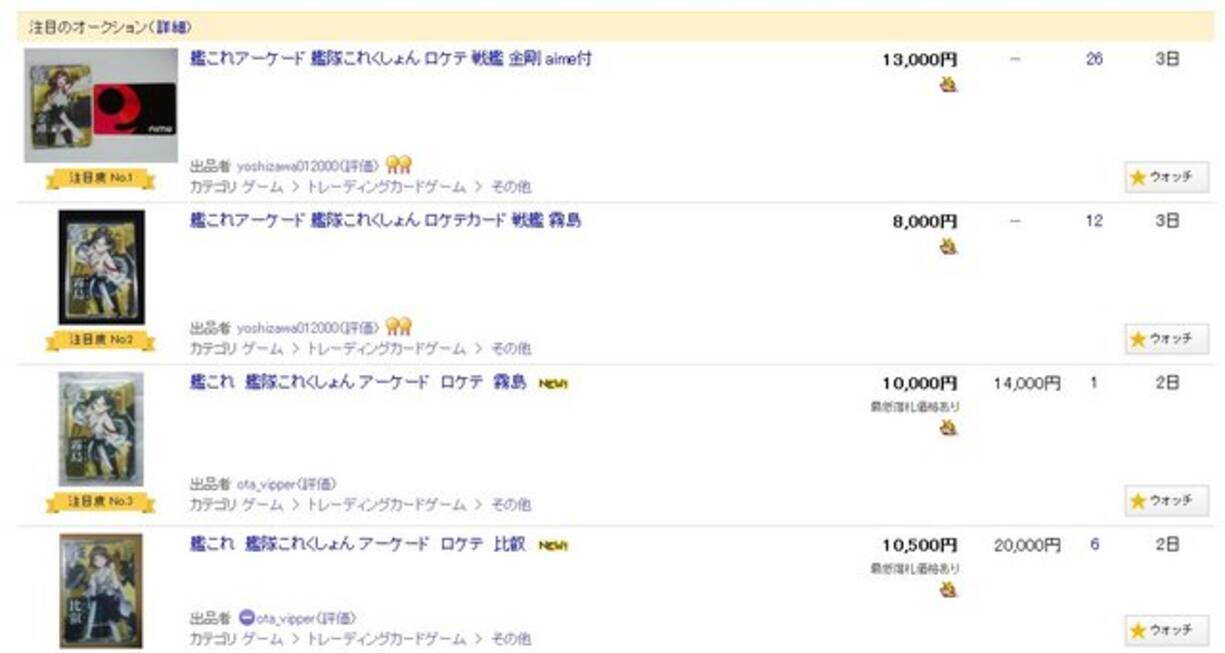Open トレーディングカードゲーム category under the 金剛 listing
The image size is (1225, 653).
[x=385, y=186]
